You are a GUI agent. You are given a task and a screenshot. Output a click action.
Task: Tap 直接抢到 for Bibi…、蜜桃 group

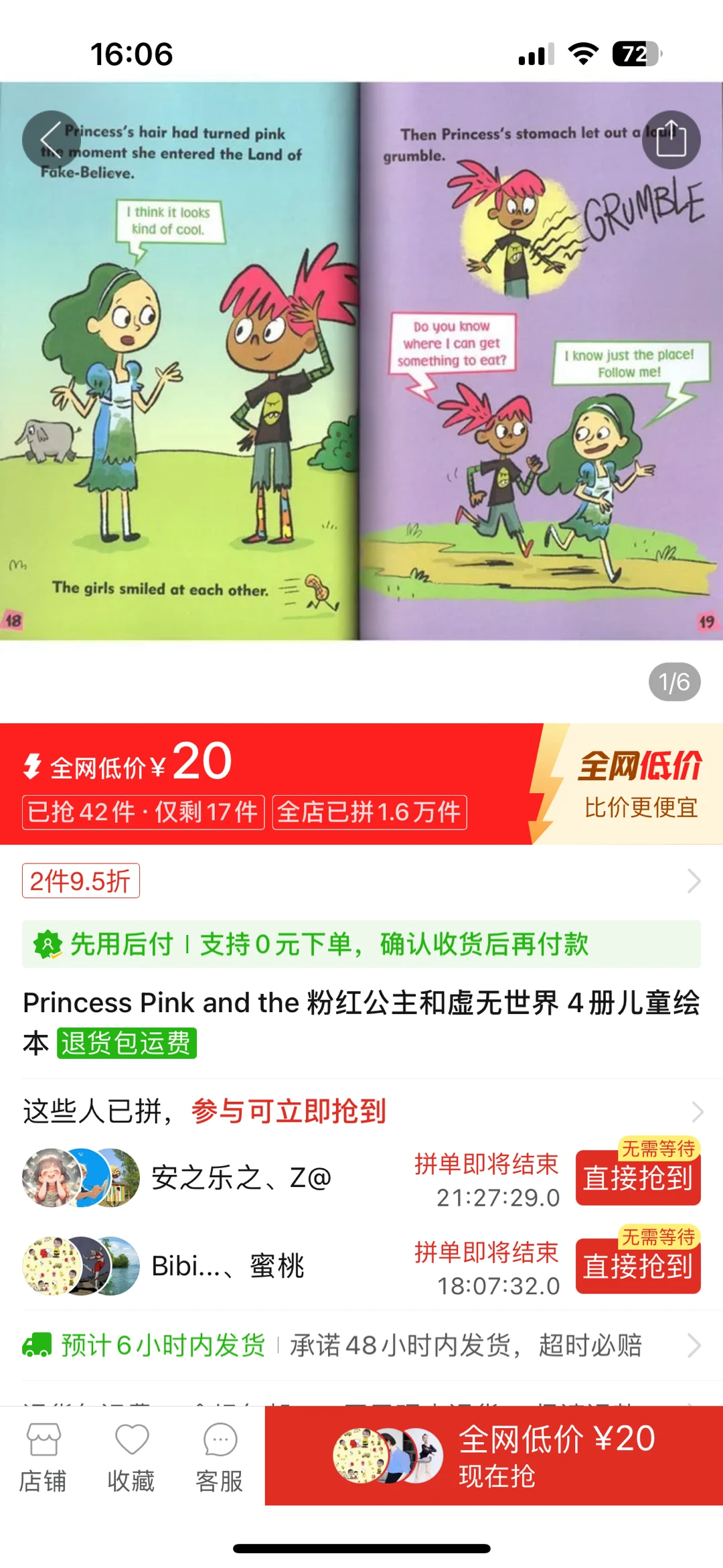[638, 1266]
